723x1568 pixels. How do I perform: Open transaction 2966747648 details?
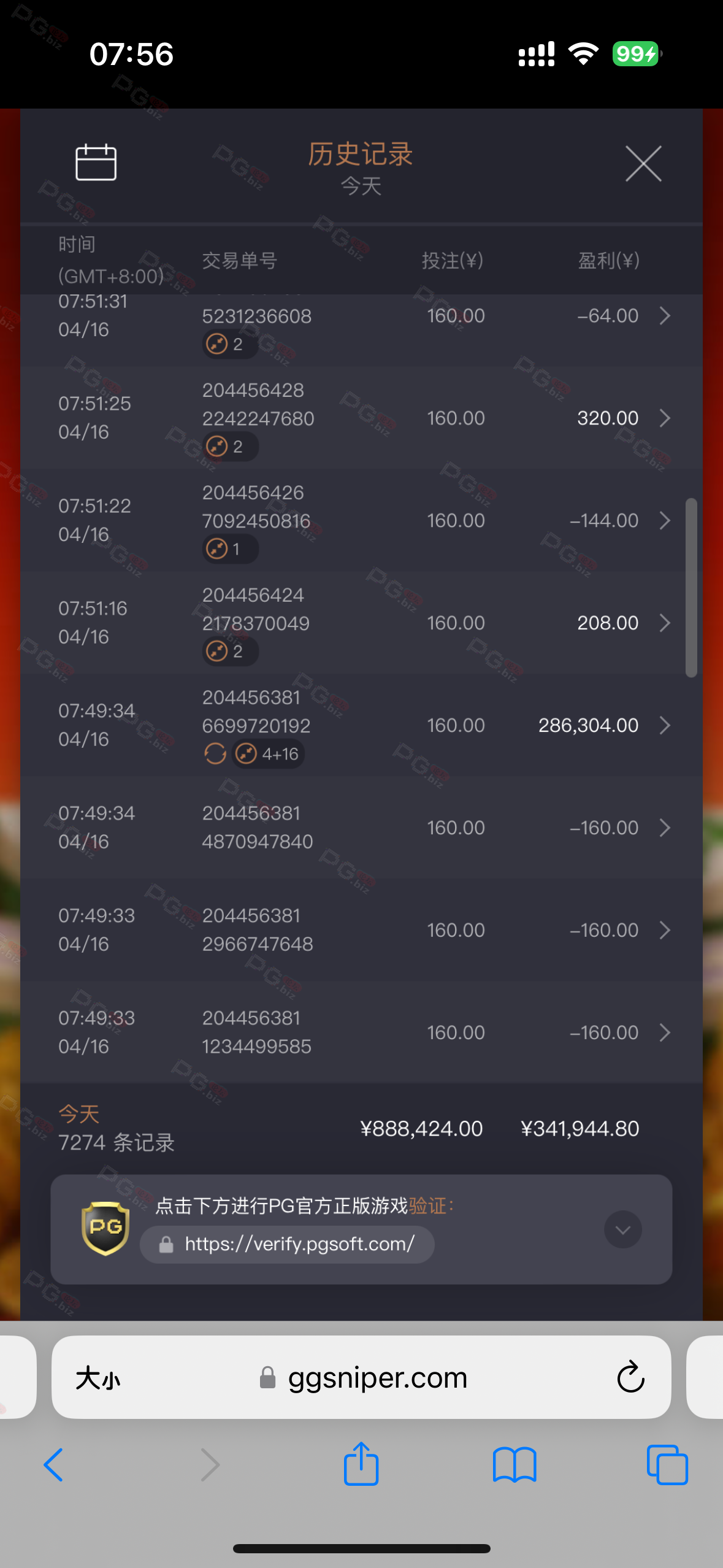click(665, 931)
